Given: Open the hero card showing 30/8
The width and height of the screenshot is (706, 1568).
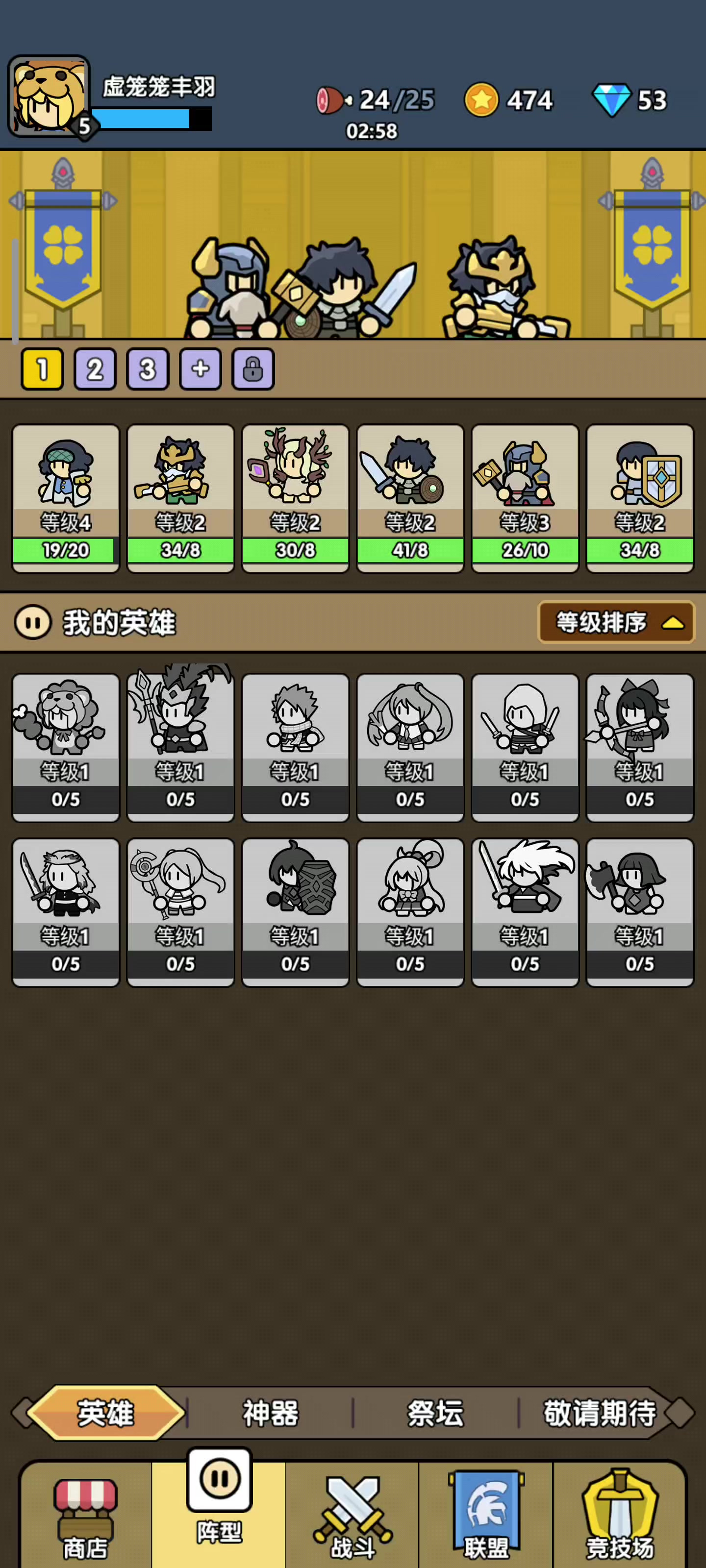Looking at the screenshot, I should (x=296, y=498).
